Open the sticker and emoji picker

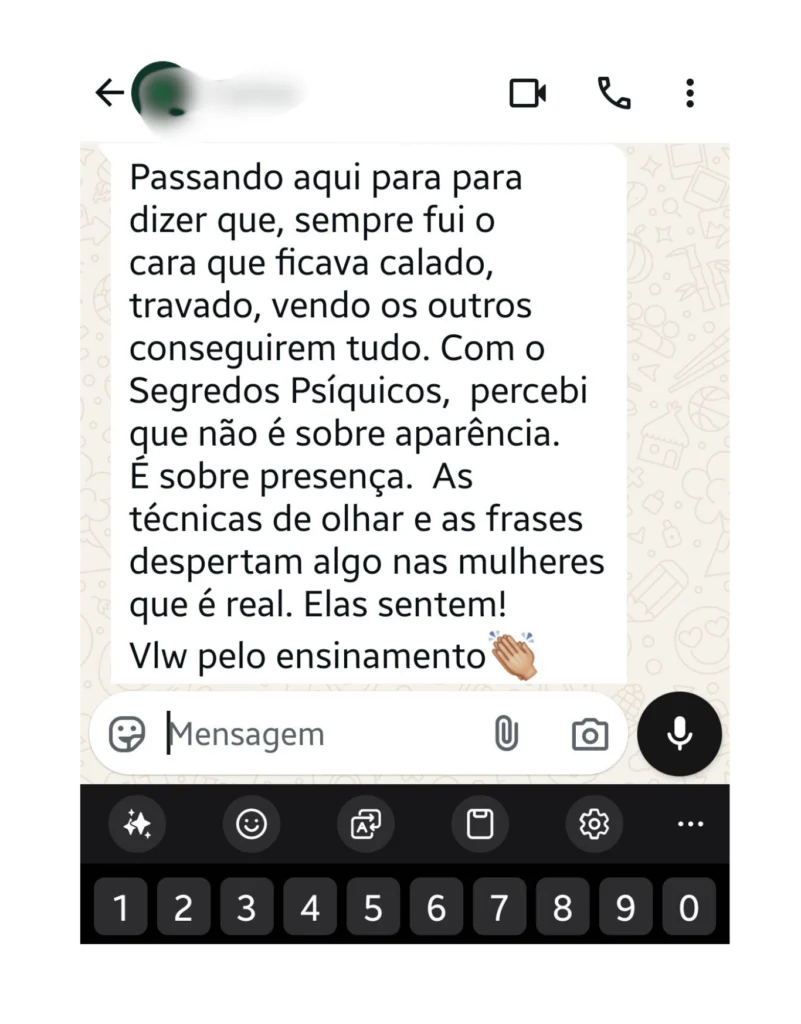tap(127, 735)
